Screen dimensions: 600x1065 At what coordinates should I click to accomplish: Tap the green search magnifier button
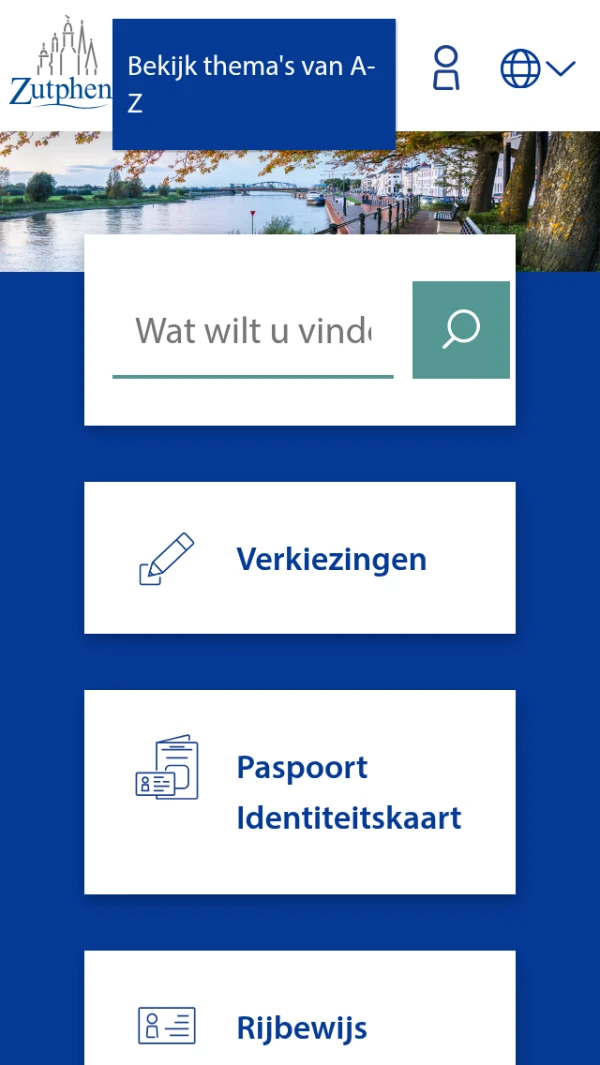click(x=461, y=330)
